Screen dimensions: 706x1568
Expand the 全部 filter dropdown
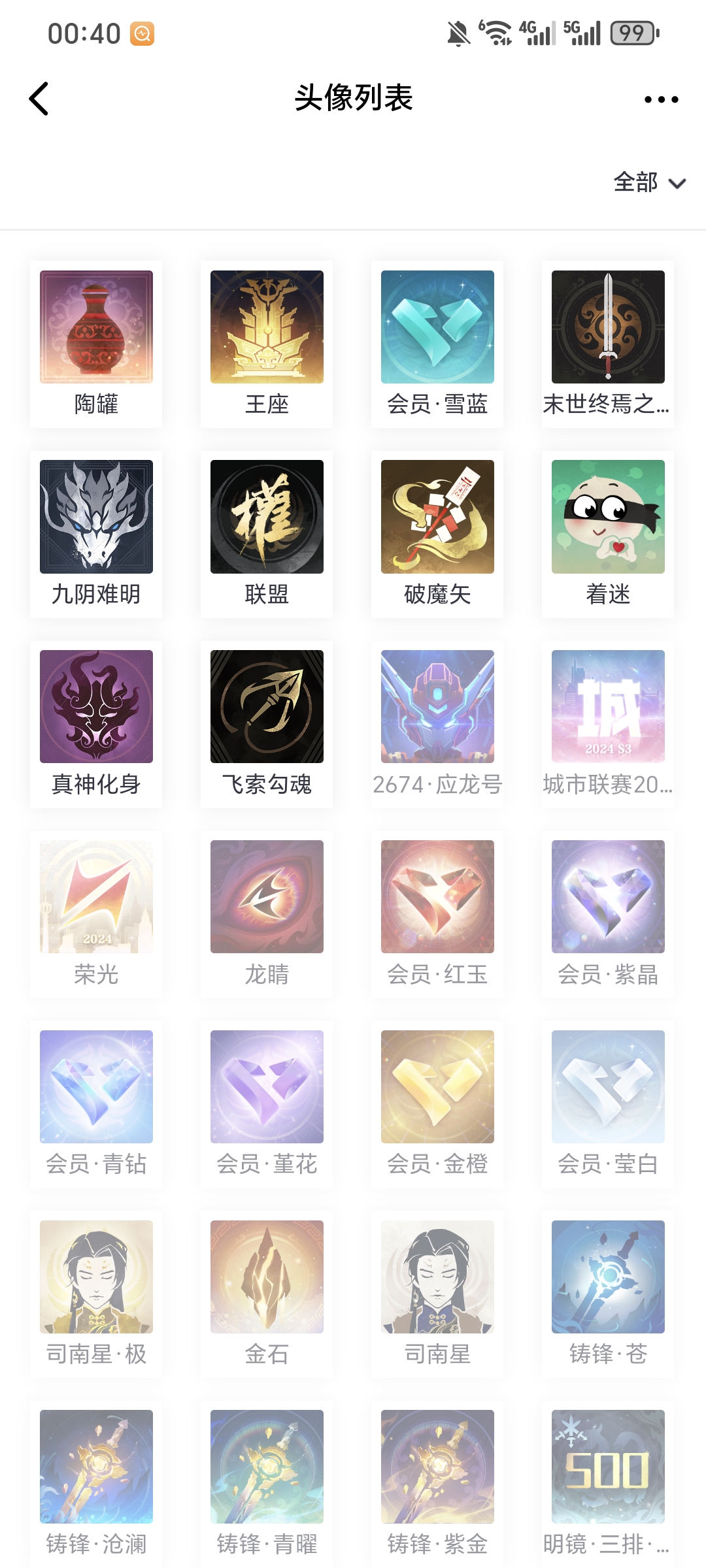(648, 182)
